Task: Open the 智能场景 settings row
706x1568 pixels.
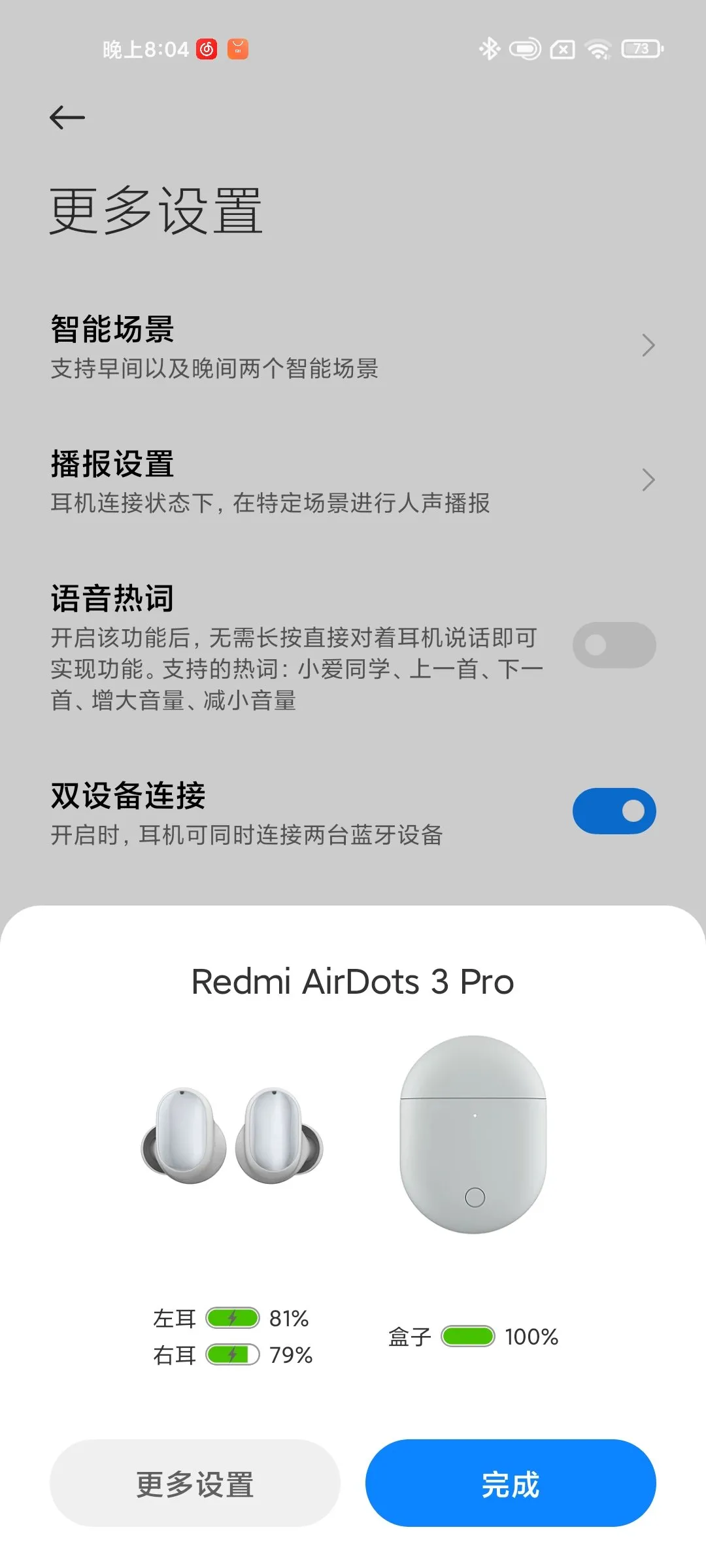Action: click(x=353, y=346)
